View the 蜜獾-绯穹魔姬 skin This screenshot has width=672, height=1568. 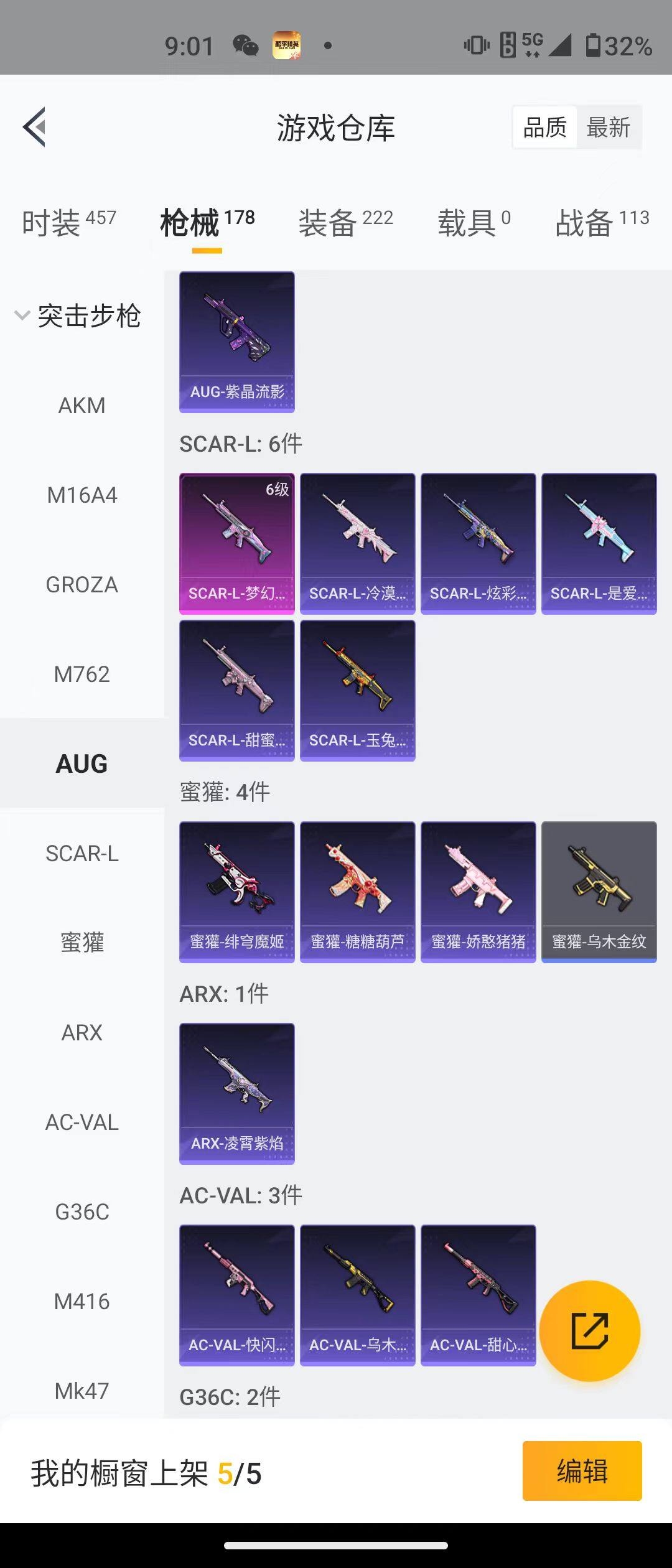(x=237, y=892)
